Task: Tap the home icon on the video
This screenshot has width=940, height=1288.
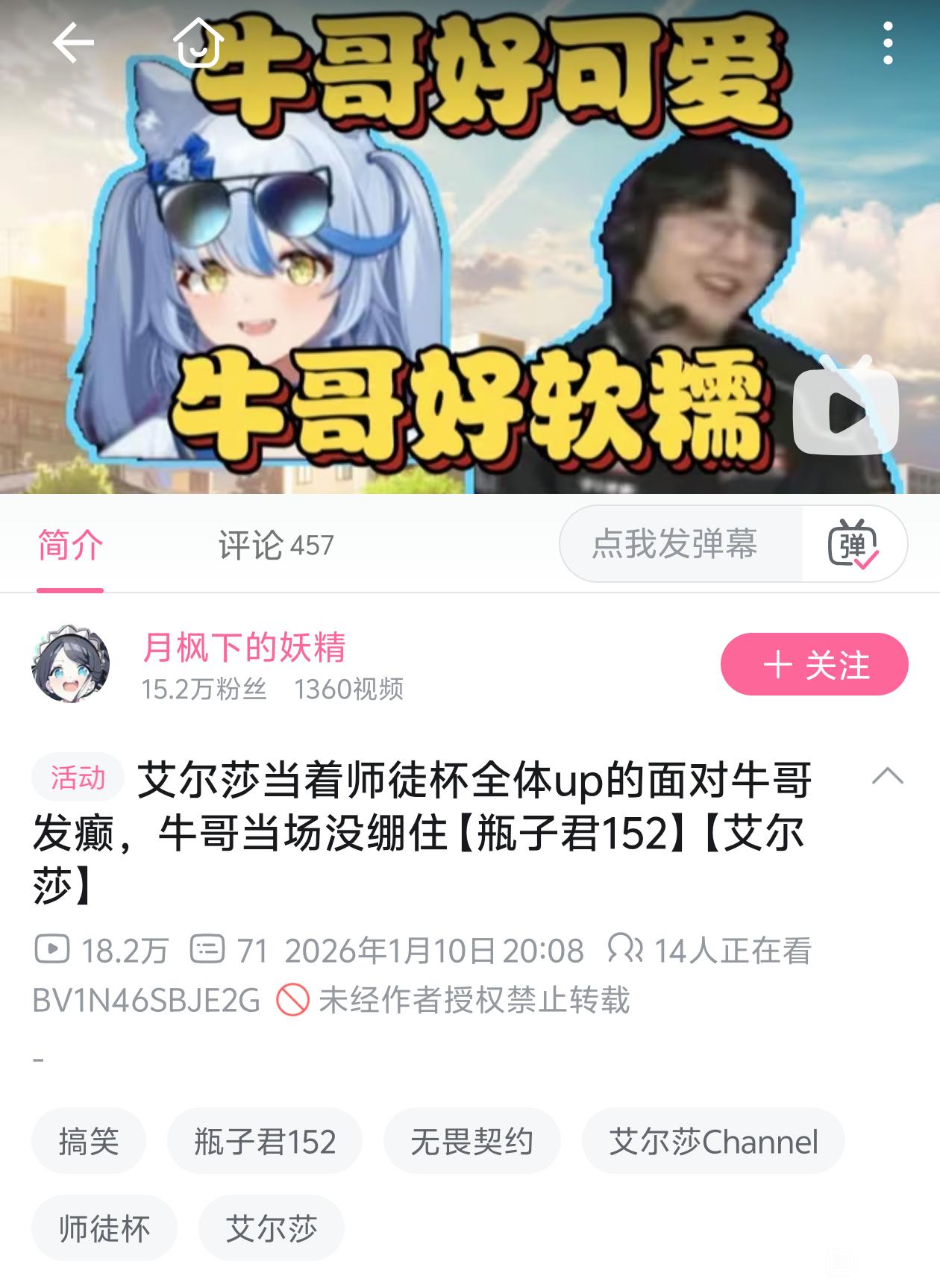Action: click(x=198, y=43)
